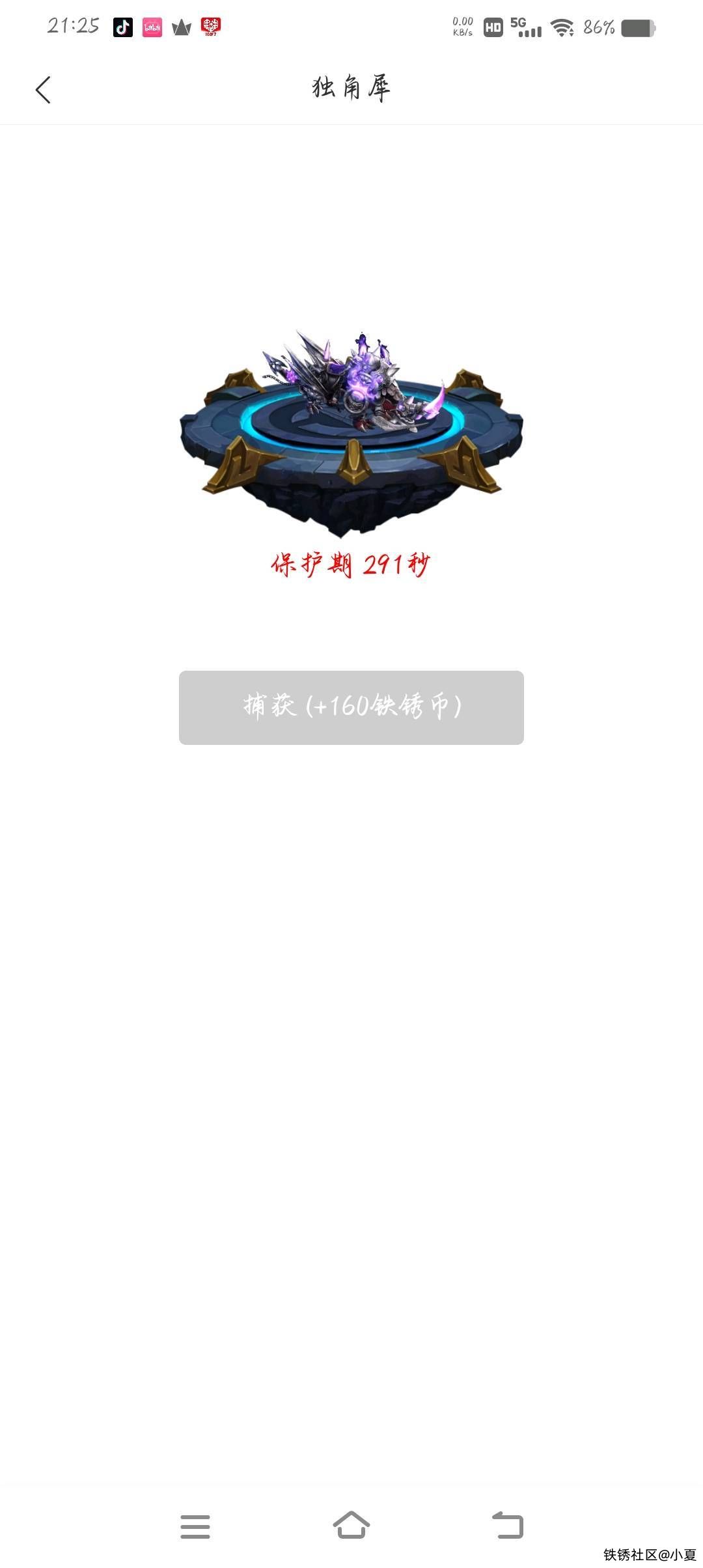
Task: Open the system recent apps menu
Action: coord(195,1526)
